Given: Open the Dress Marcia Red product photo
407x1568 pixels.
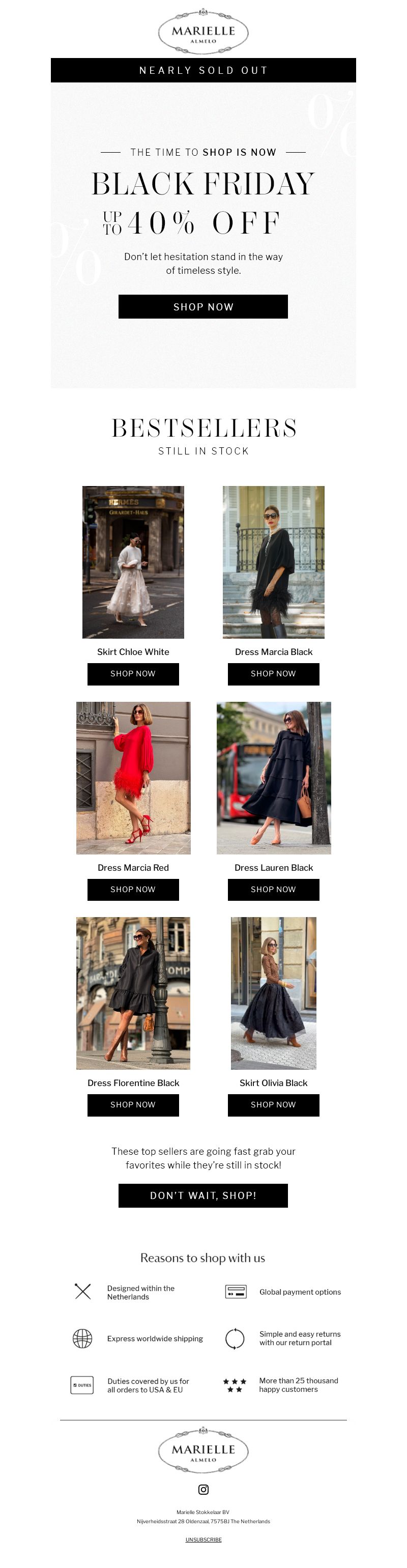Looking at the screenshot, I should [133, 777].
